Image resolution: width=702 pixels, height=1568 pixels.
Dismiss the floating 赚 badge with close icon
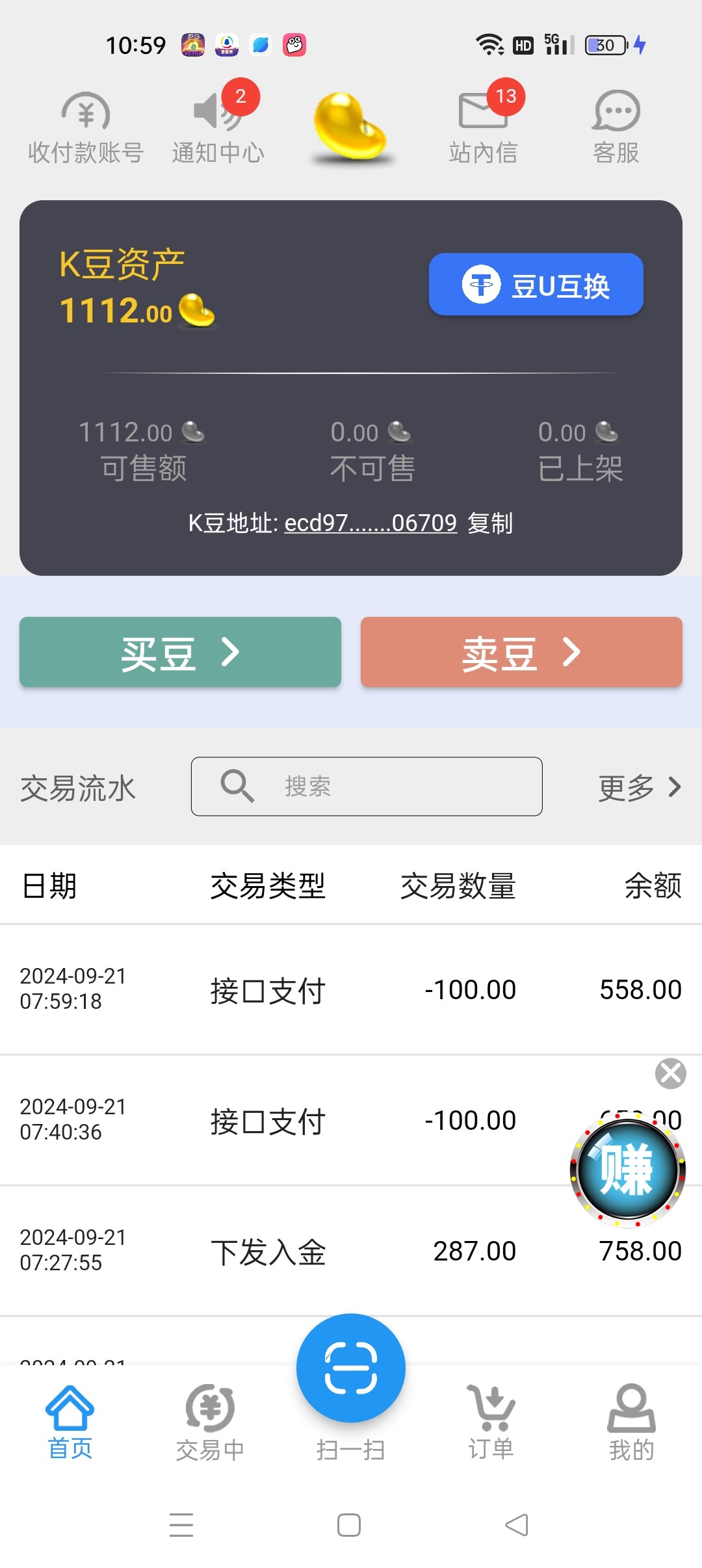pyautogui.click(x=671, y=1073)
